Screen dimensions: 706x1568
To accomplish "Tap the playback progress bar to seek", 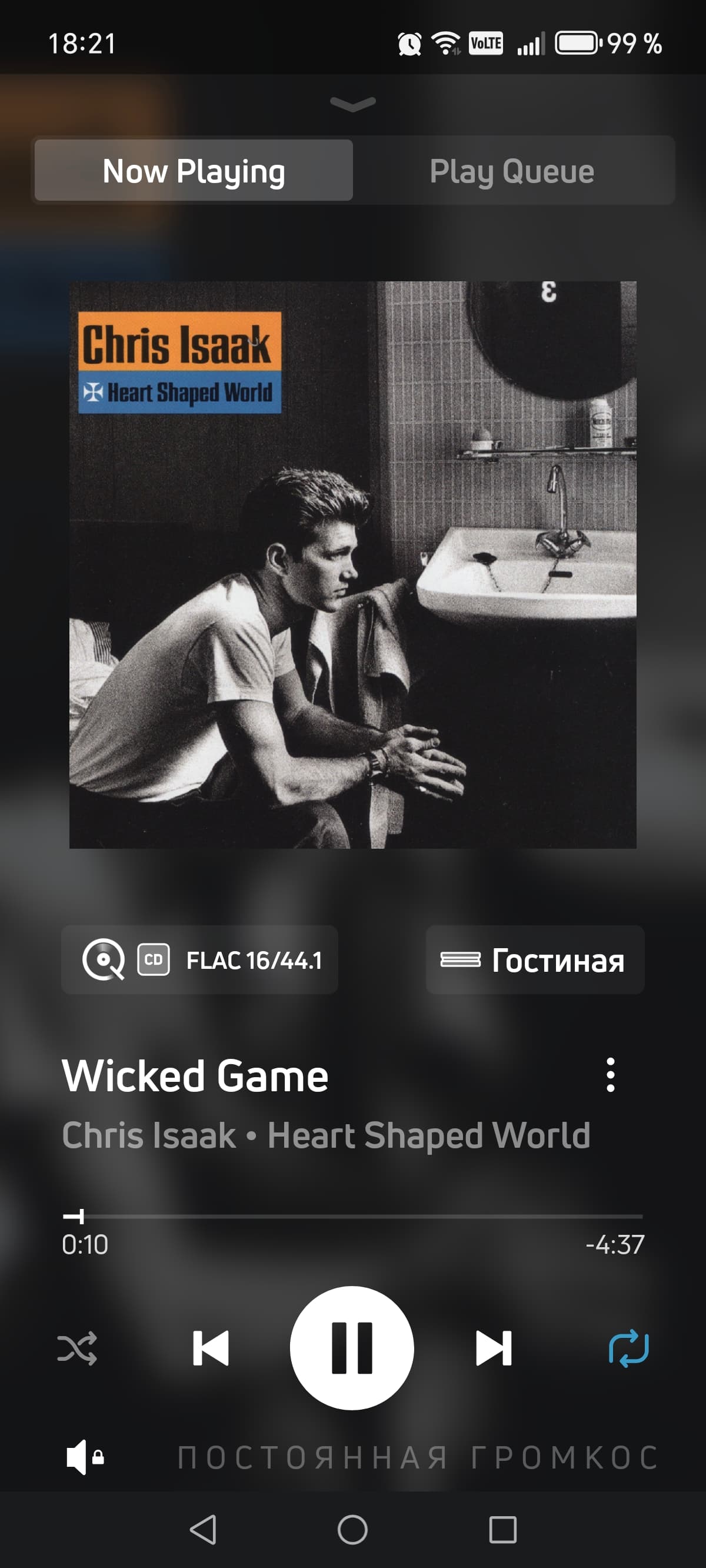I will click(353, 1216).
